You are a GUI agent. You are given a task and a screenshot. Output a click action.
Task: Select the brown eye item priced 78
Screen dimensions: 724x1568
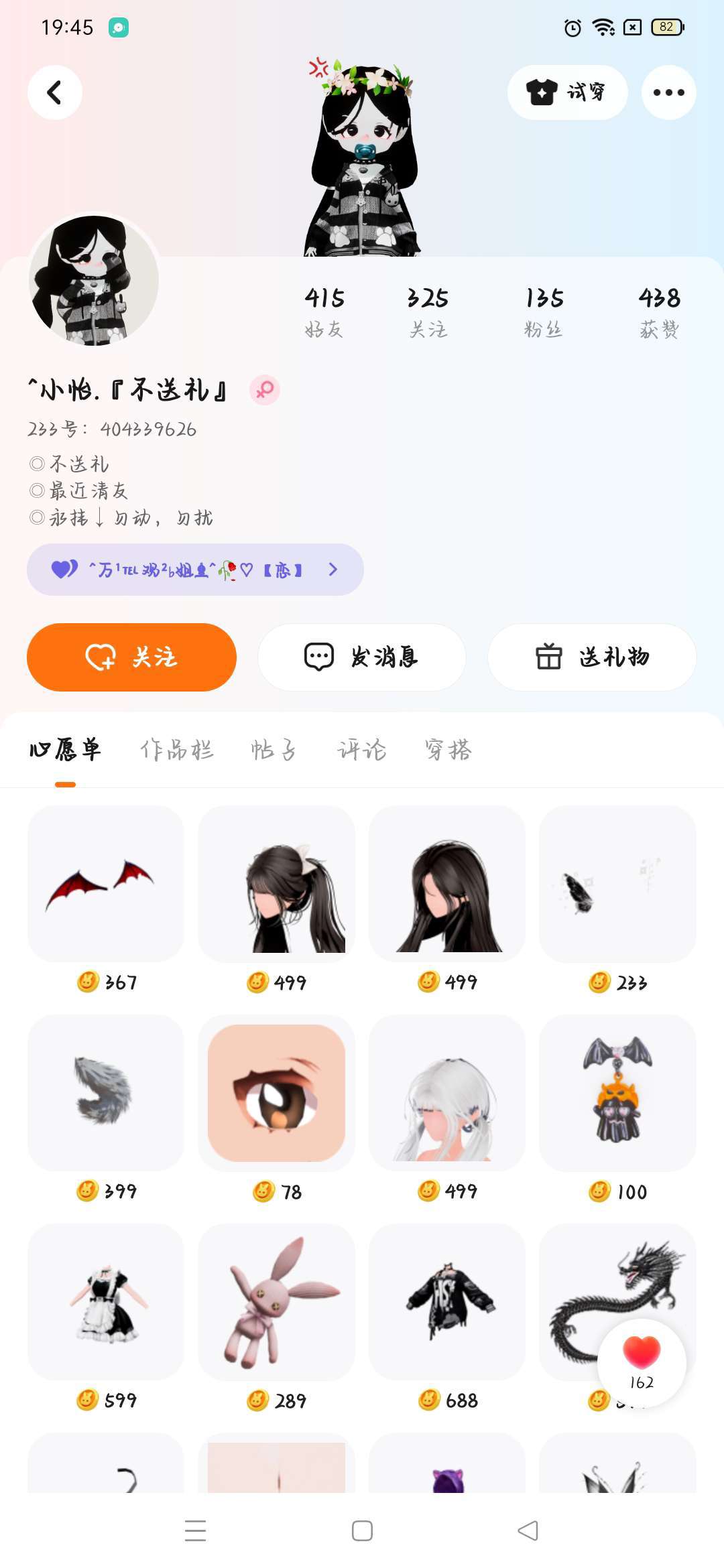276,1094
